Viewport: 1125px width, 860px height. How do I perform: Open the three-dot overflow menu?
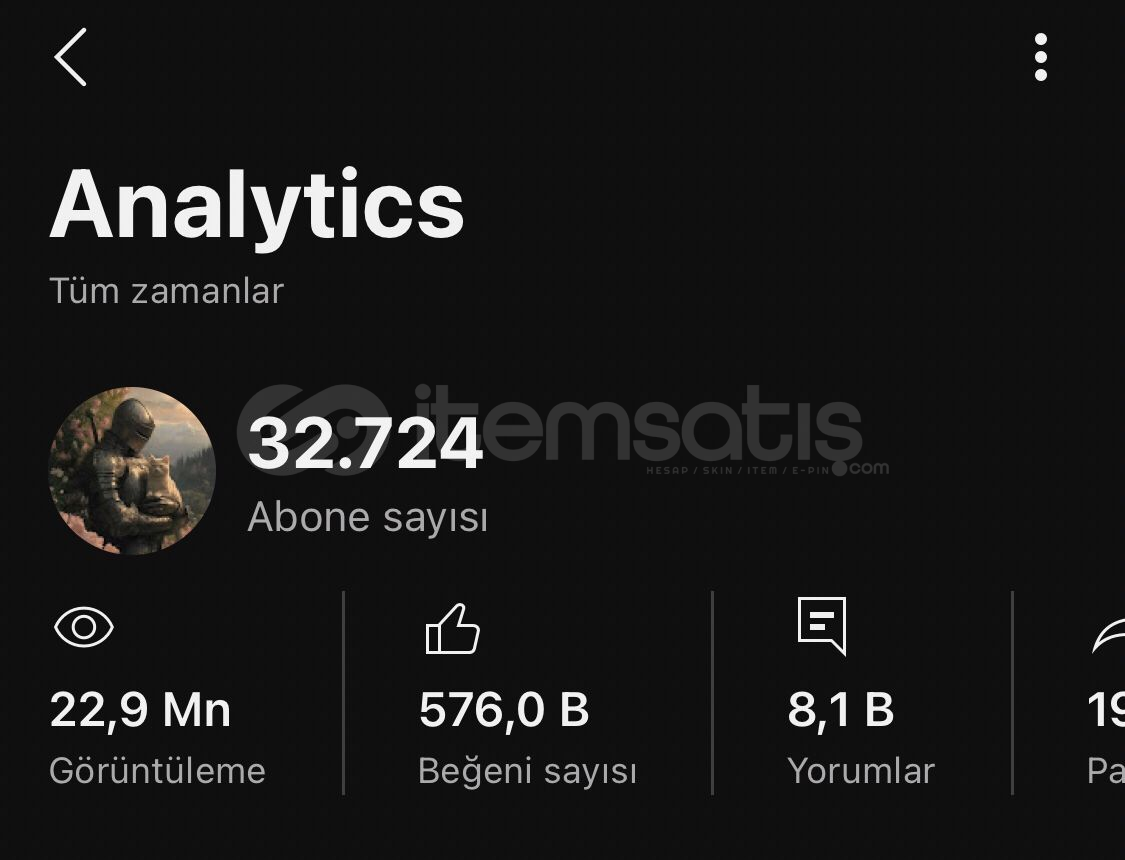(x=1041, y=57)
